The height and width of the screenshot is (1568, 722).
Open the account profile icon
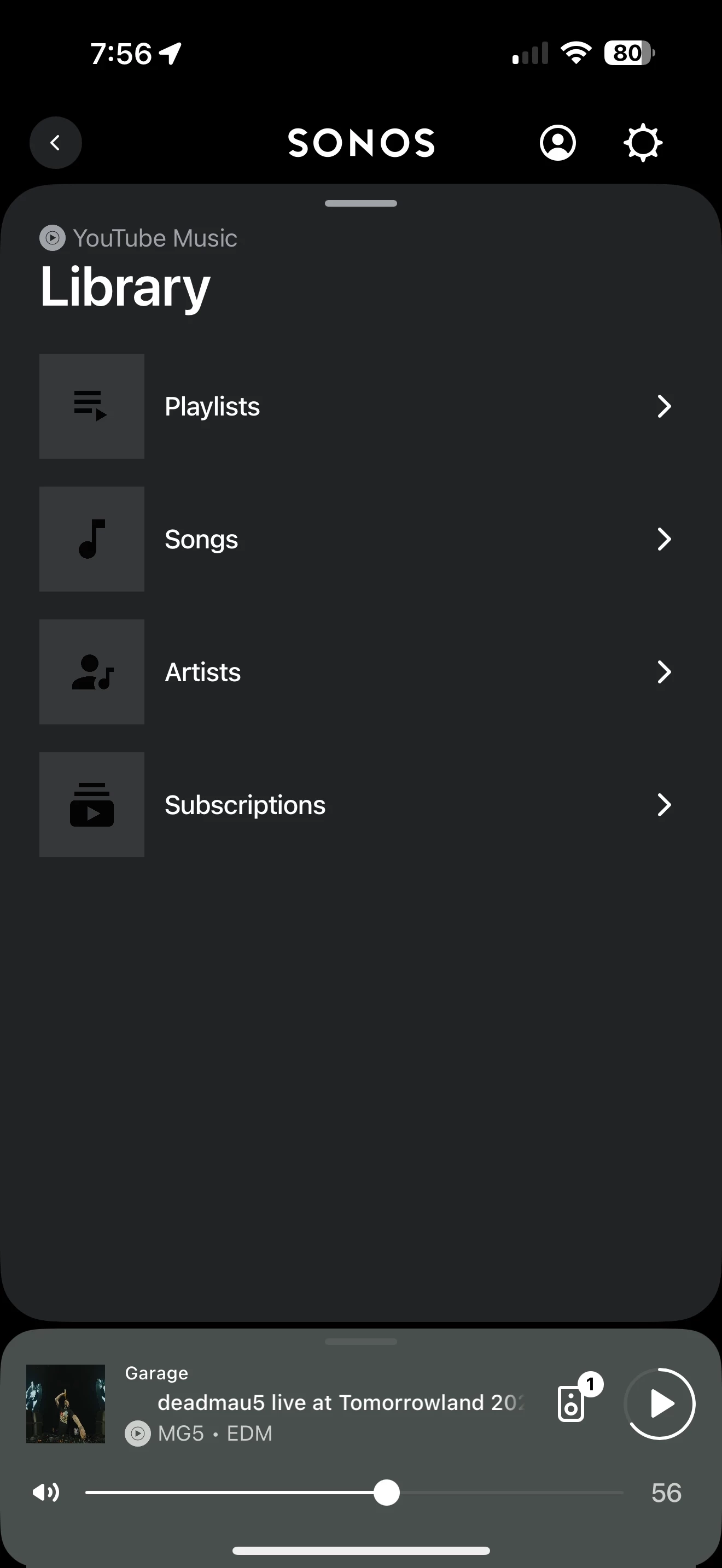pos(557,143)
